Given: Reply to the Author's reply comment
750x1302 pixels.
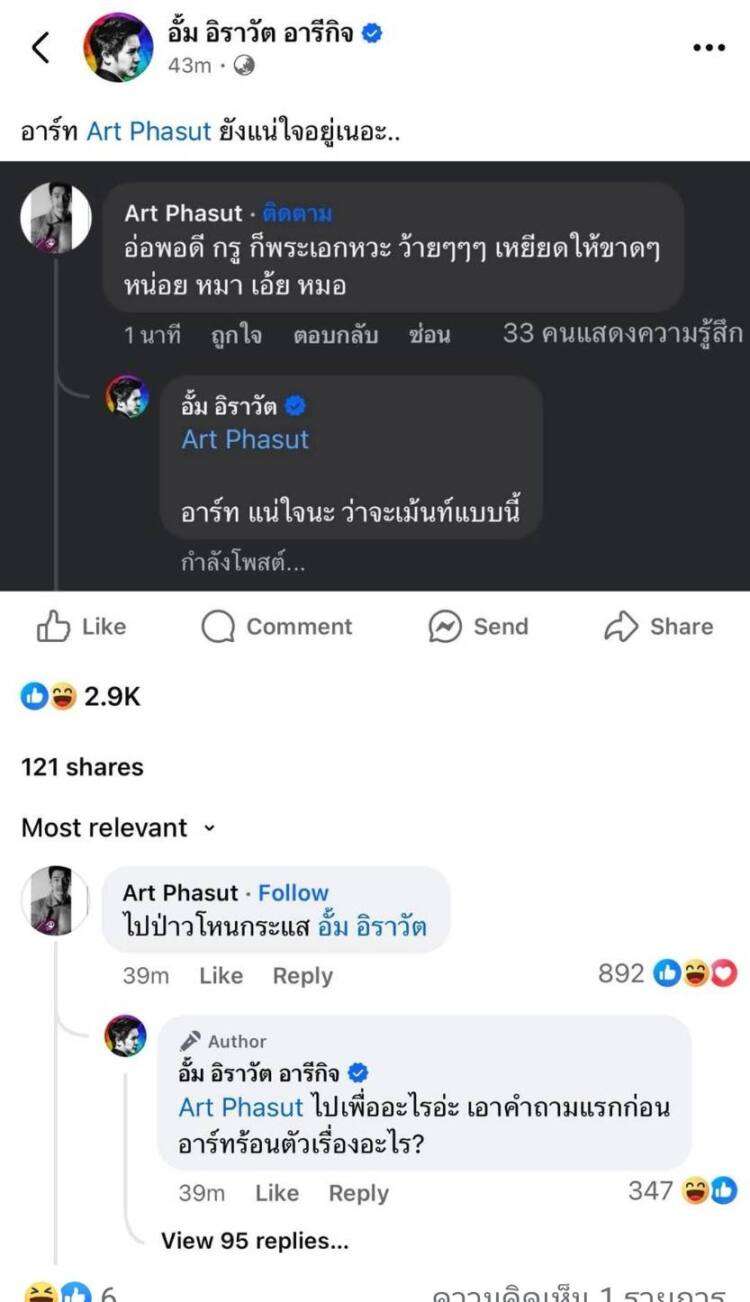Looking at the screenshot, I should coord(358,1193).
